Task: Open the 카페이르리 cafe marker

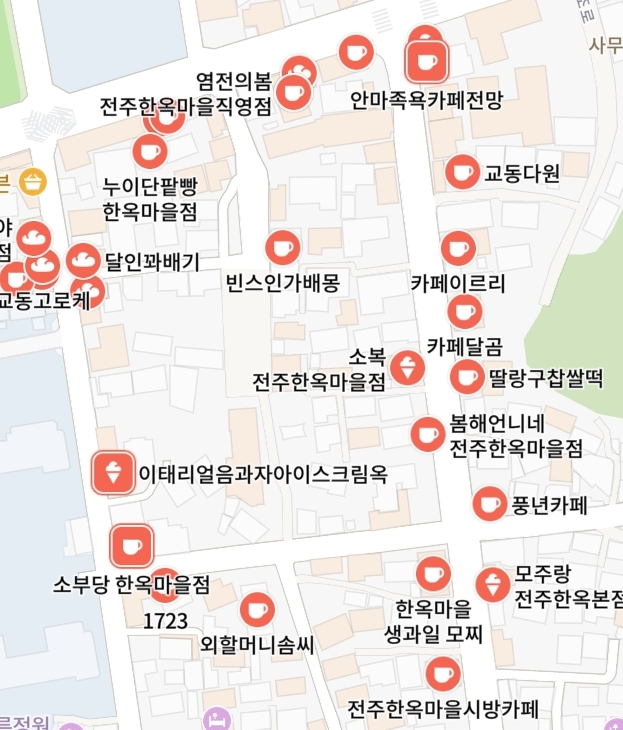Action: [458, 248]
